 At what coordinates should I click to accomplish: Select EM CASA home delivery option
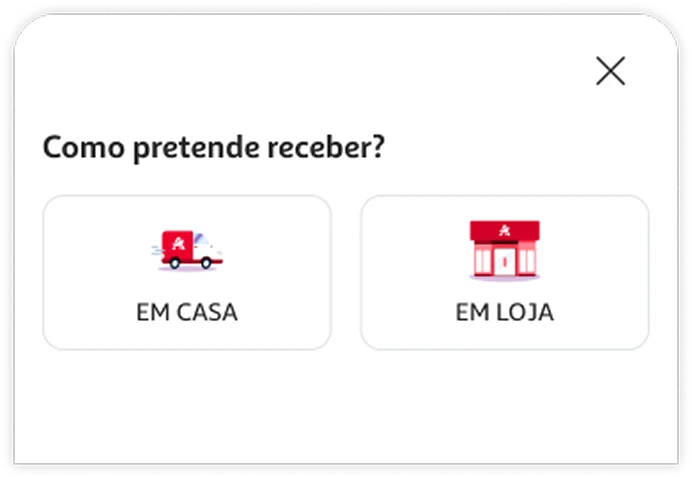click(187, 272)
